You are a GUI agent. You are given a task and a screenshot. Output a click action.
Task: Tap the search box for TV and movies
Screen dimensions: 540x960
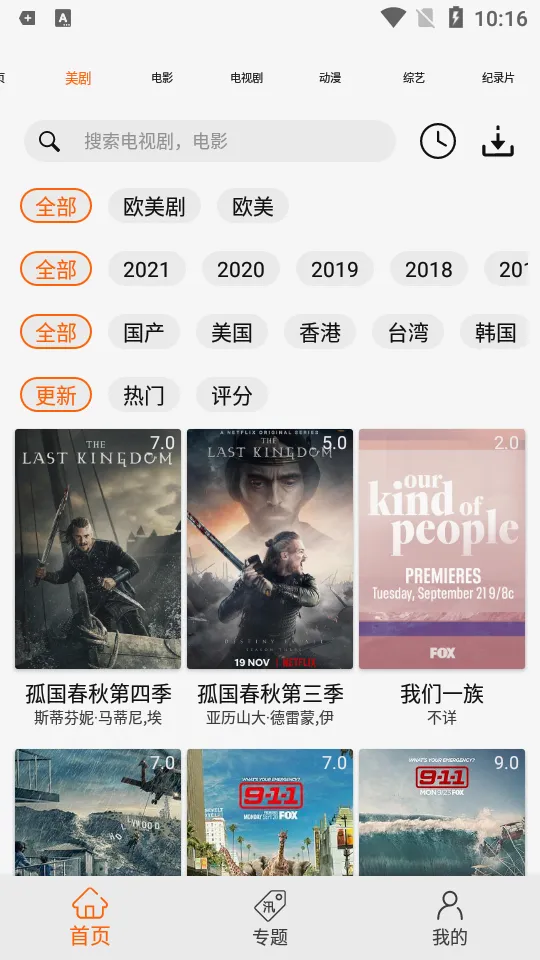(209, 141)
